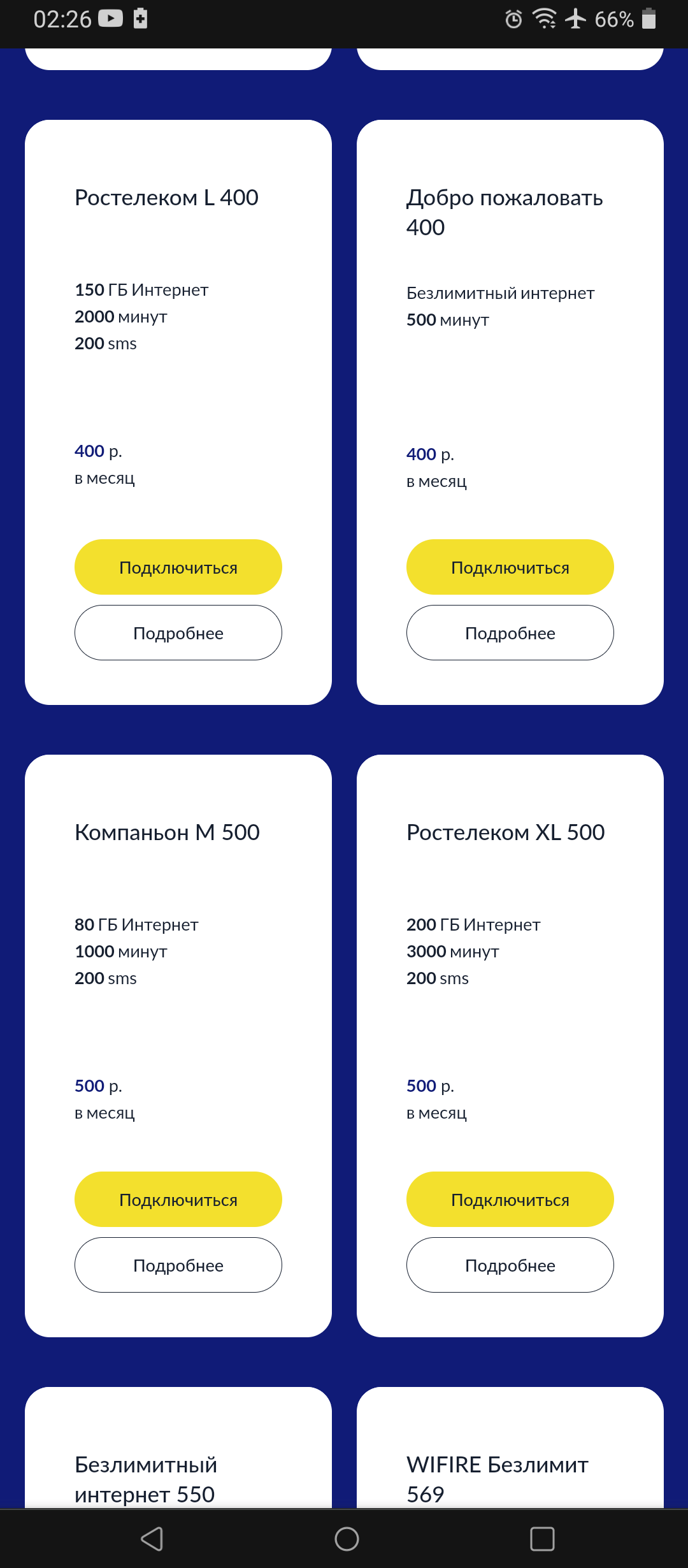The image size is (688, 1568).
Task: Connect the Ростелеком XL 500 tariff
Action: coord(510,1200)
